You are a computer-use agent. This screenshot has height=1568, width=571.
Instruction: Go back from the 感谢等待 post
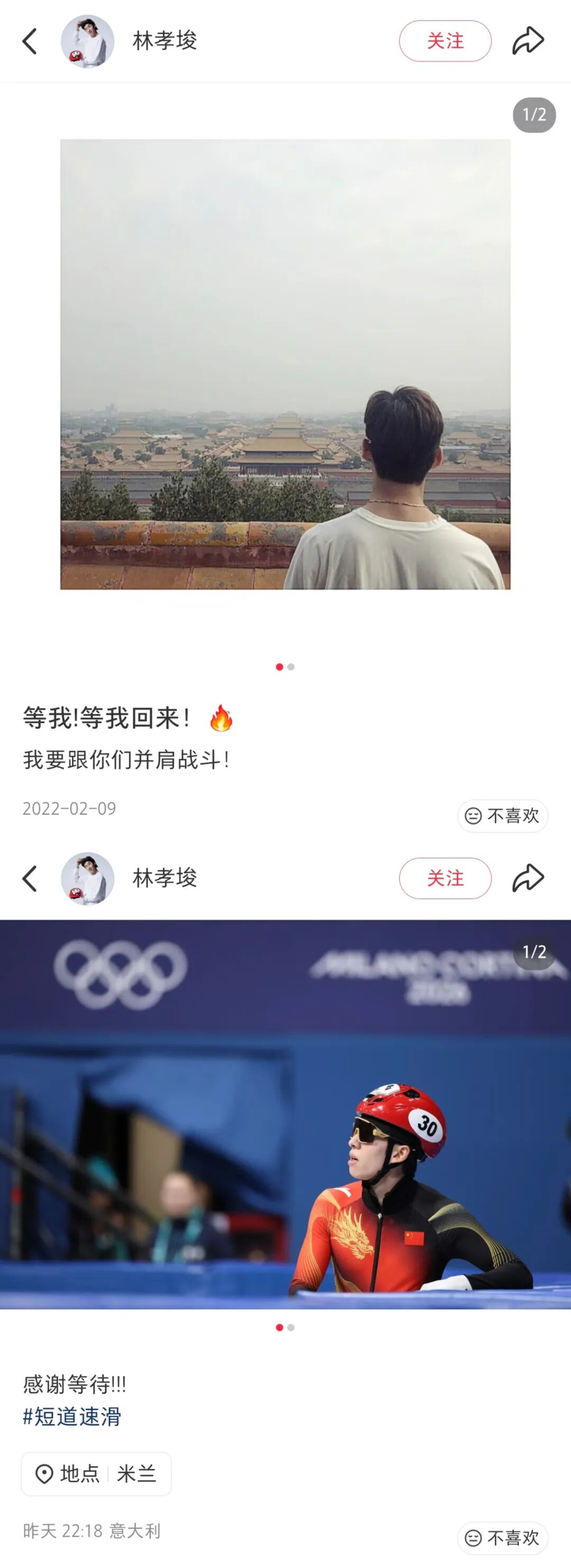pyautogui.click(x=29, y=878)
